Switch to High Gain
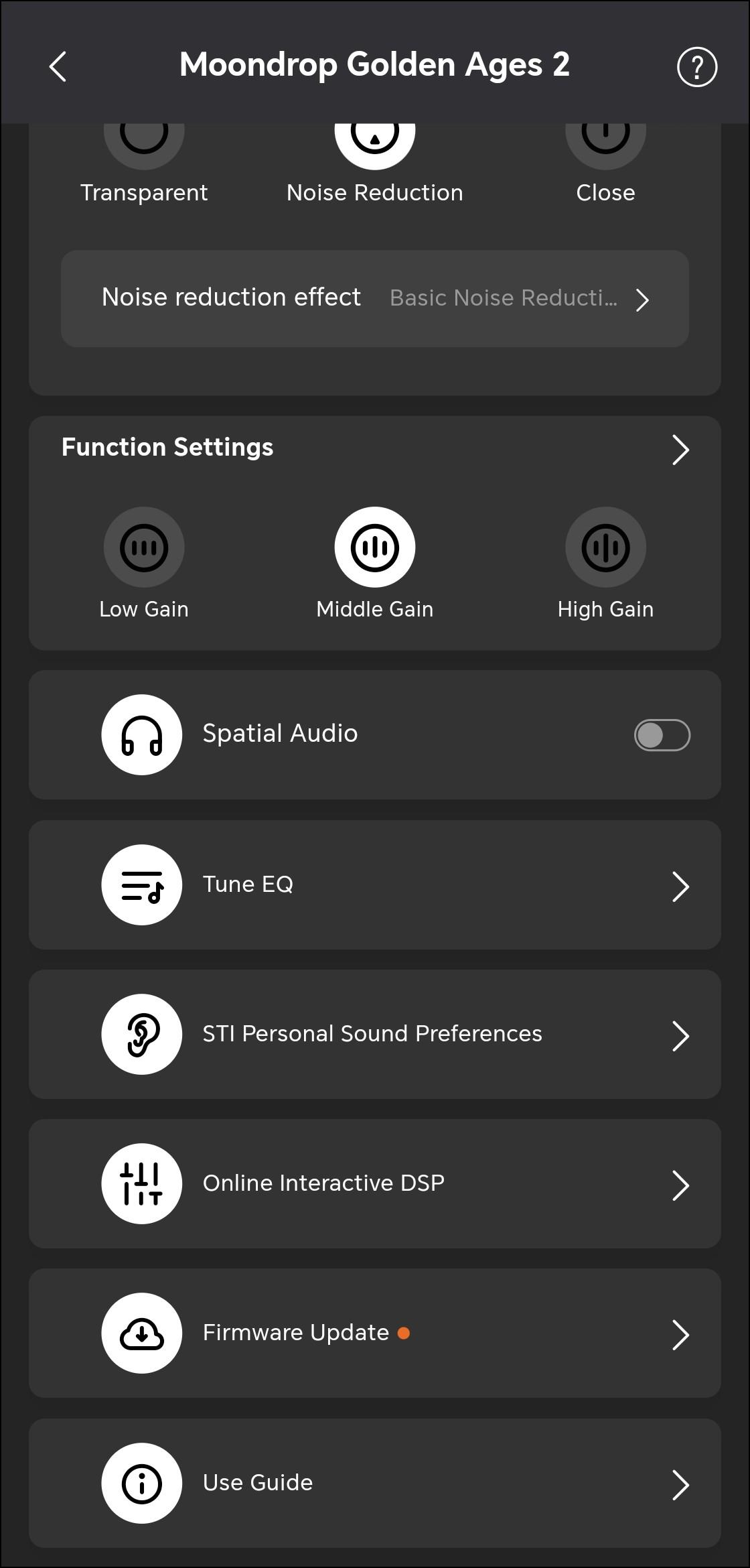The width and height of the screenshot is (750, 1568). coord(605,547)
